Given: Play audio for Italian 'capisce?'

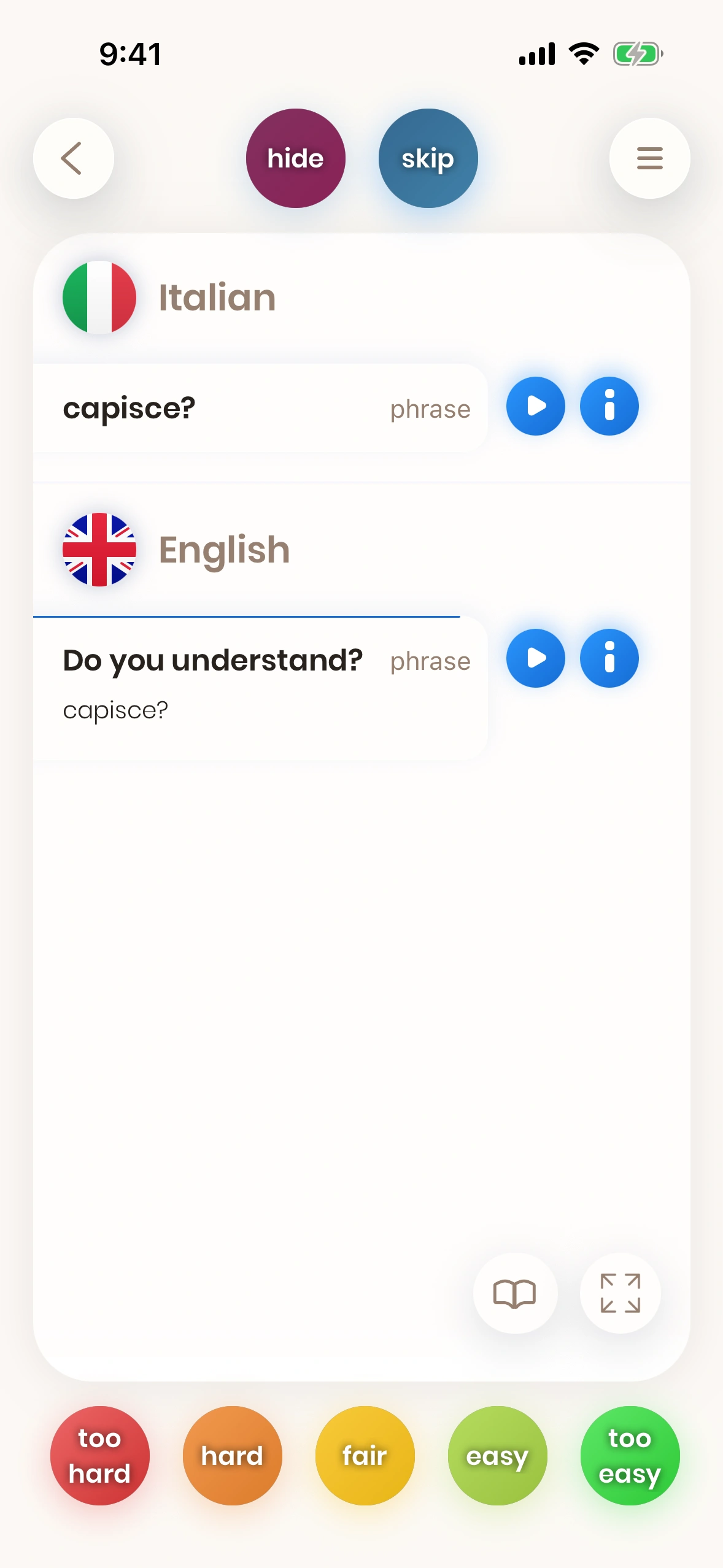Looking at the screenshot, I should pos(535,406).
